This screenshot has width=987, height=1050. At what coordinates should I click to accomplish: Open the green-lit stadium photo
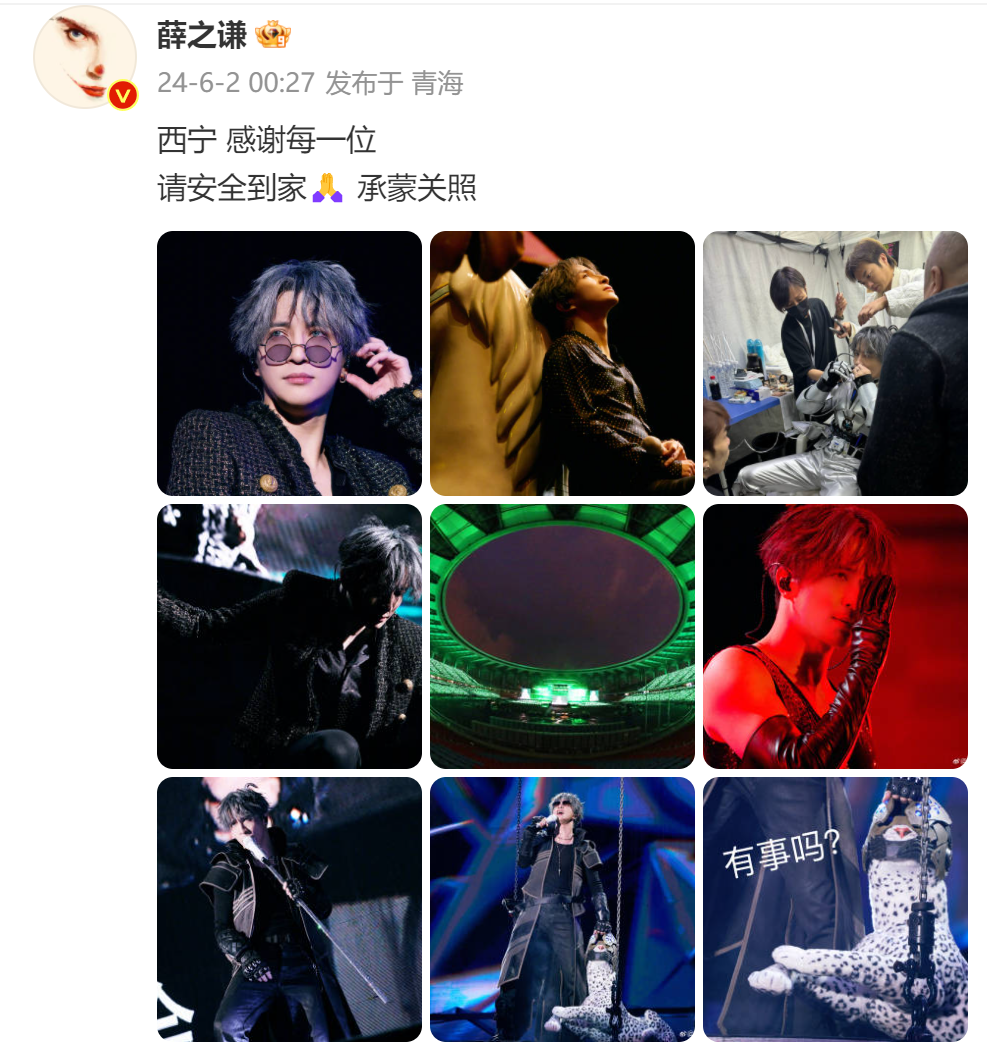[x=562, y=636]
